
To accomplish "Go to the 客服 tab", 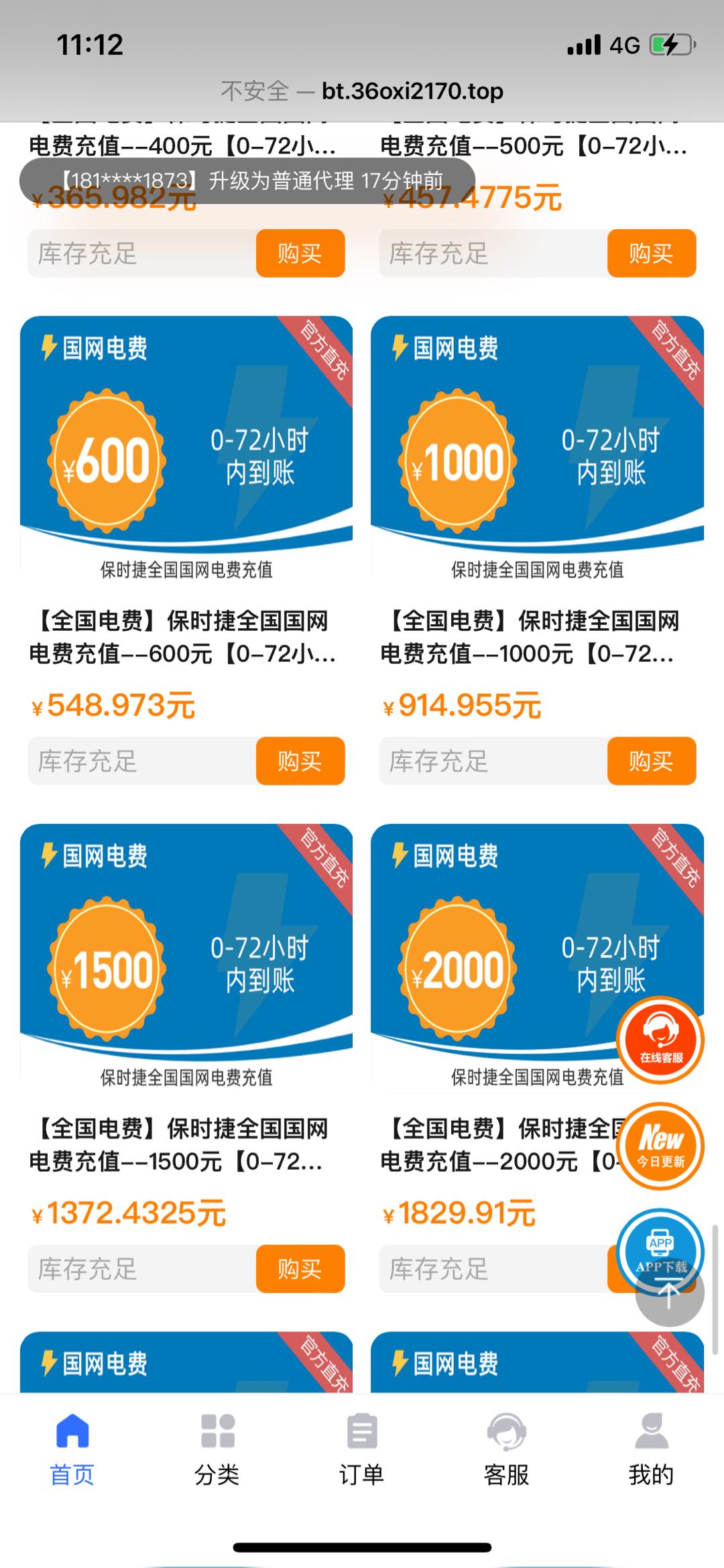I will [506, 1448].
